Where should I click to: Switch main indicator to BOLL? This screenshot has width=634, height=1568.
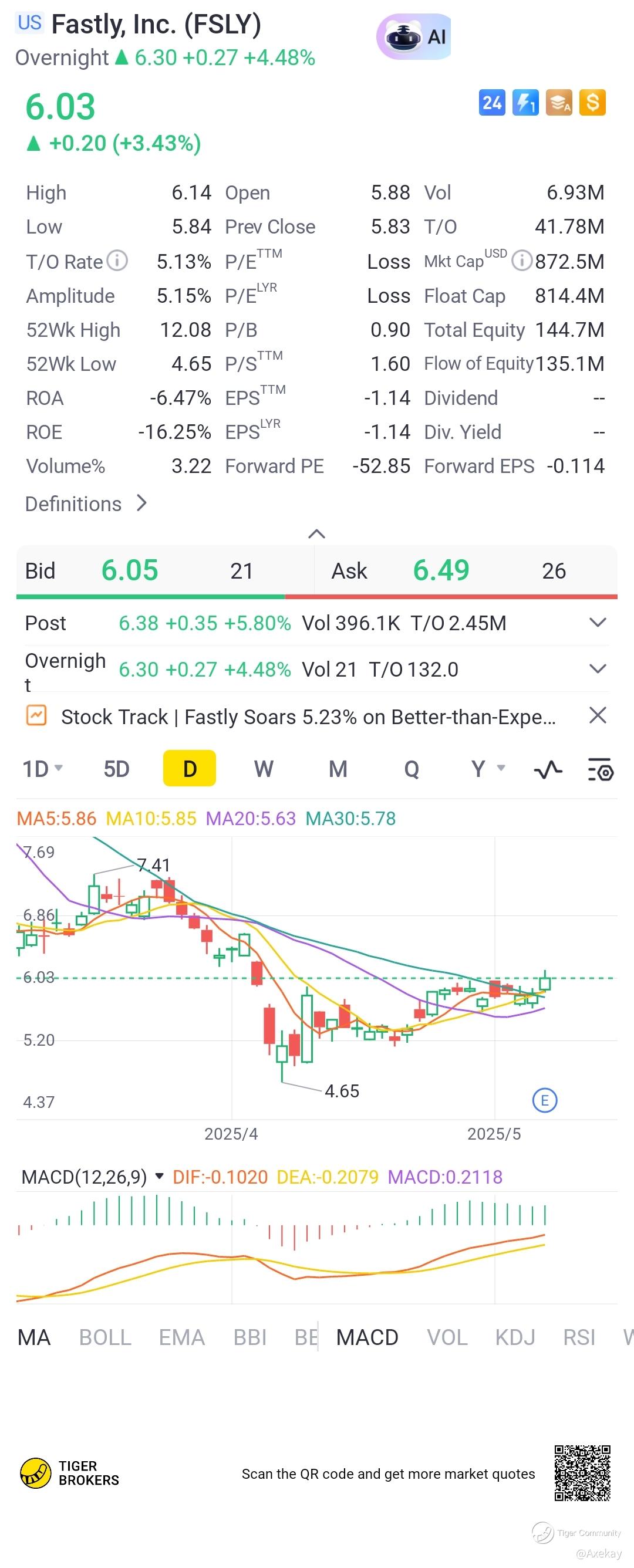[x=104, y=1337]
